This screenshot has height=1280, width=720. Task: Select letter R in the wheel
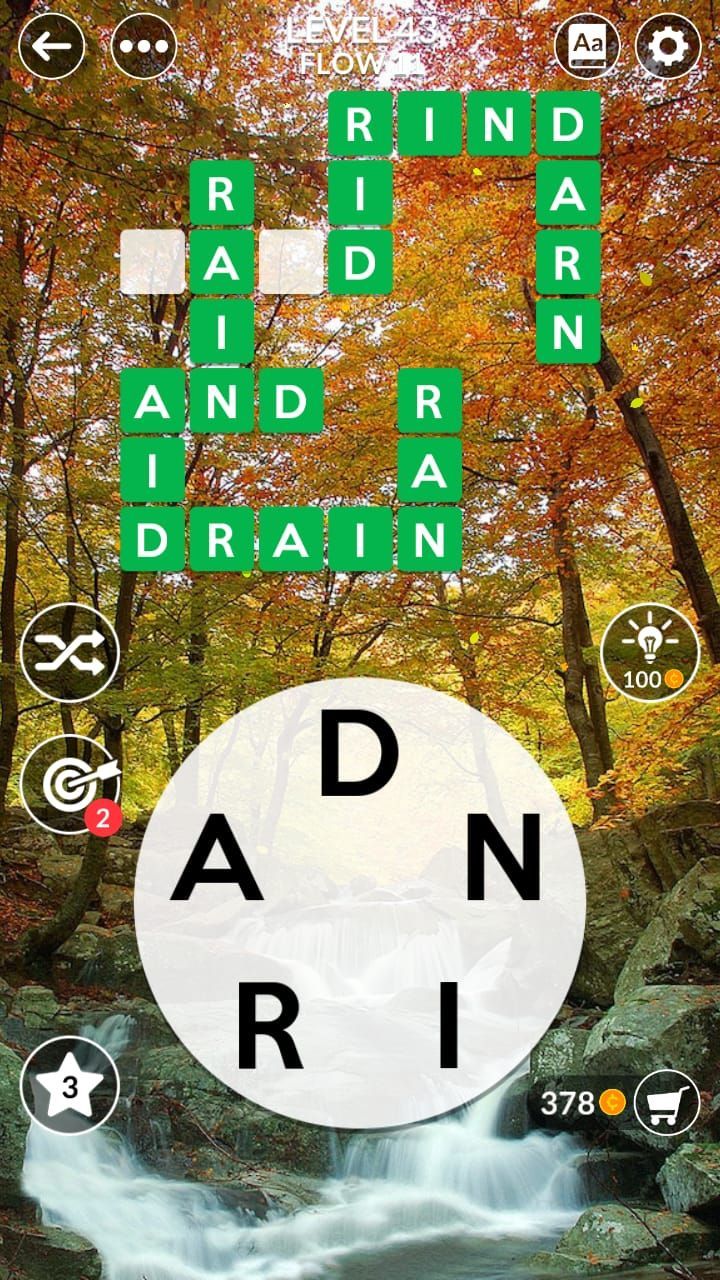tap(268, 1025)
